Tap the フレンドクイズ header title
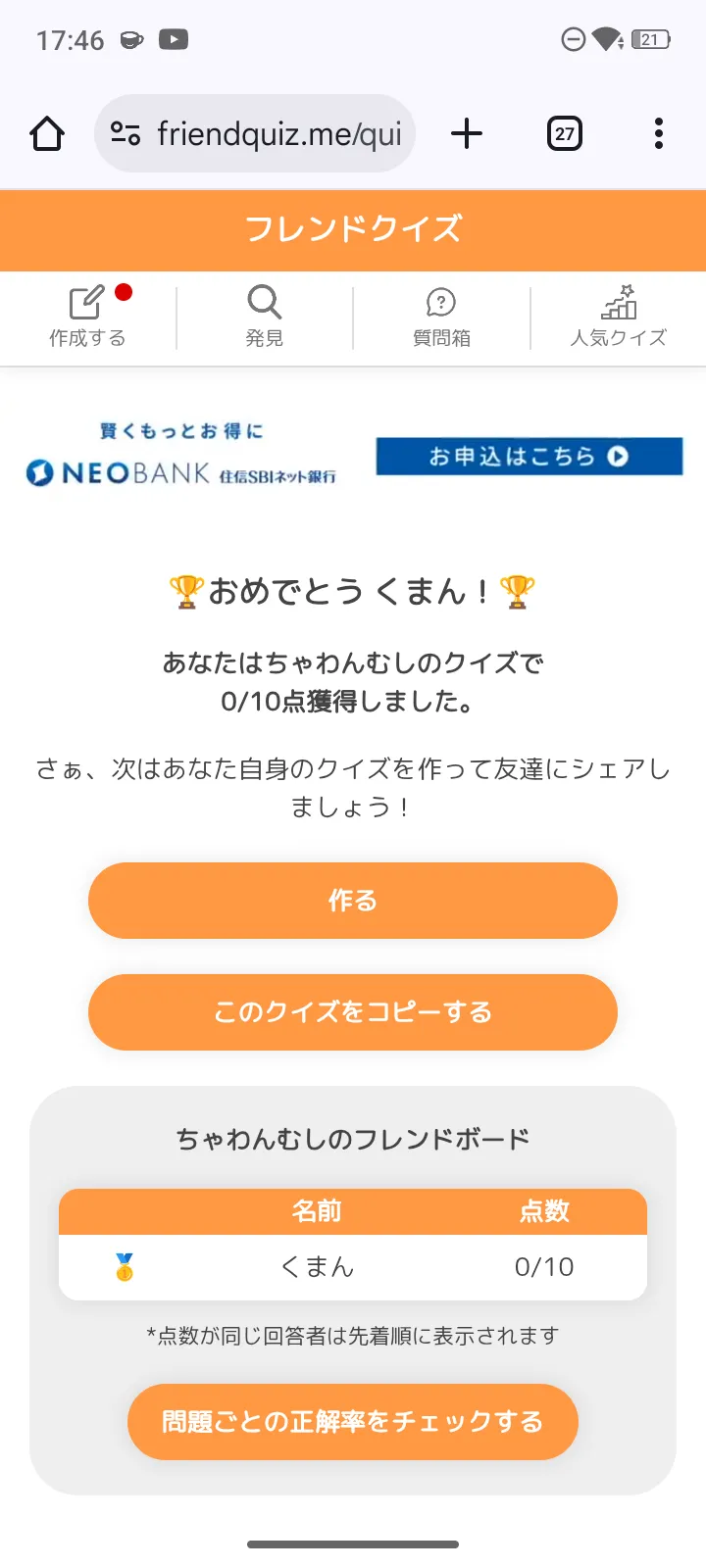The width and height of the screenshot is (706, 1568). [353, 229]
